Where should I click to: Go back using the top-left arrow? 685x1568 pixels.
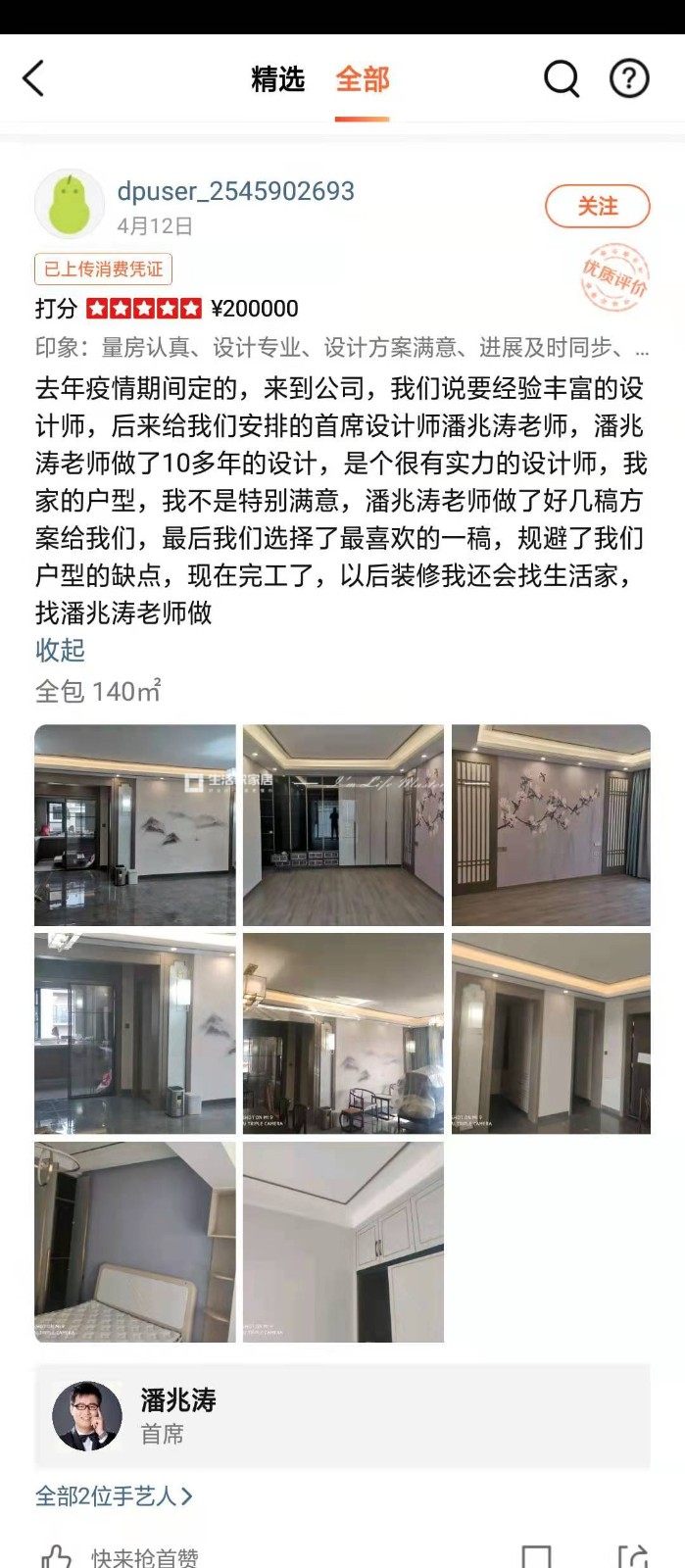tap(34, 78)
